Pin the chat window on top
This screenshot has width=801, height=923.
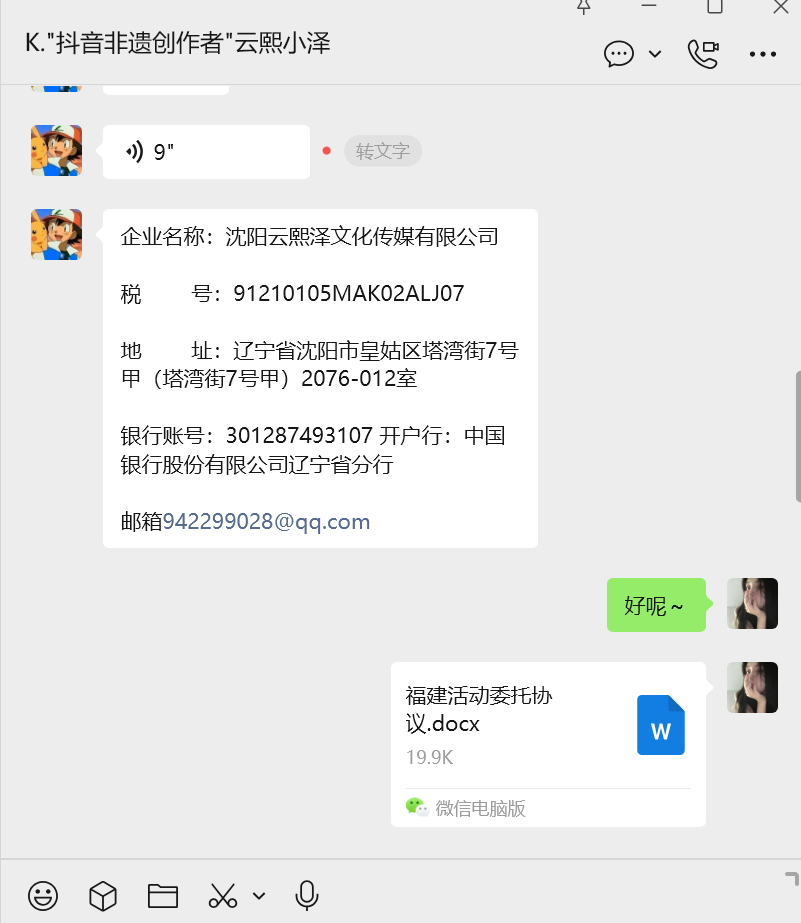pyautogui.click(x=584, y=7)
